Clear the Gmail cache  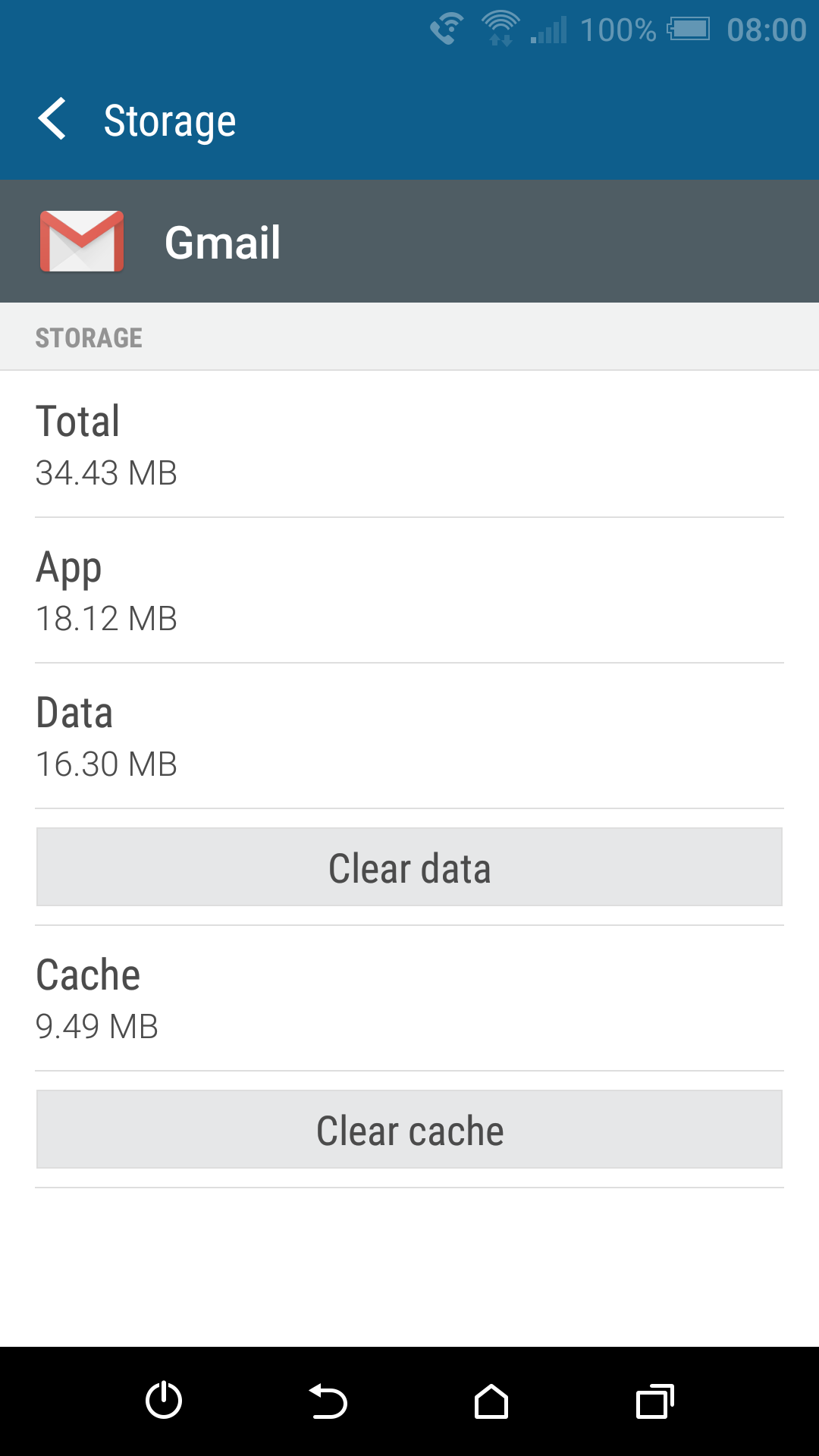(x=409, y=1129)
